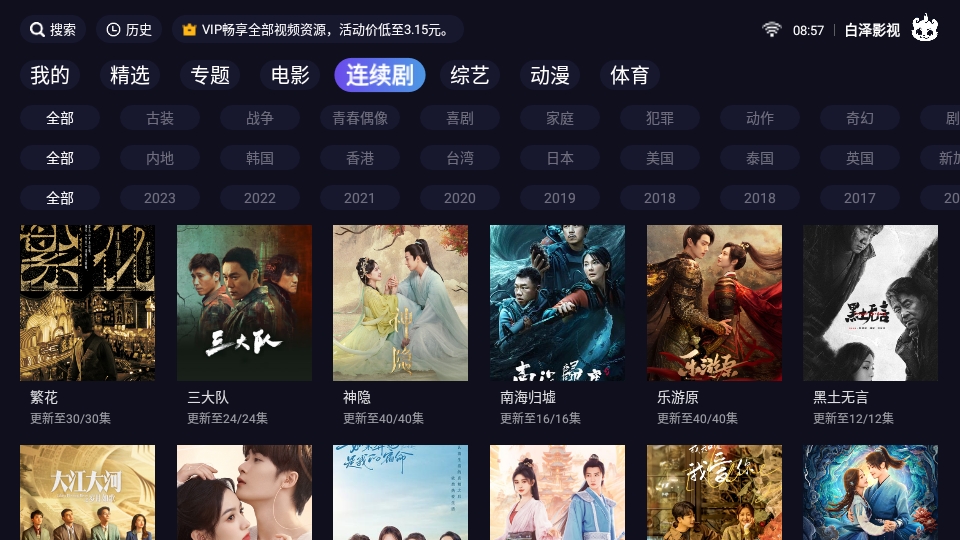960x540 pixels.
Task: Go to the 电影 tab
Action: coord(290,75)
